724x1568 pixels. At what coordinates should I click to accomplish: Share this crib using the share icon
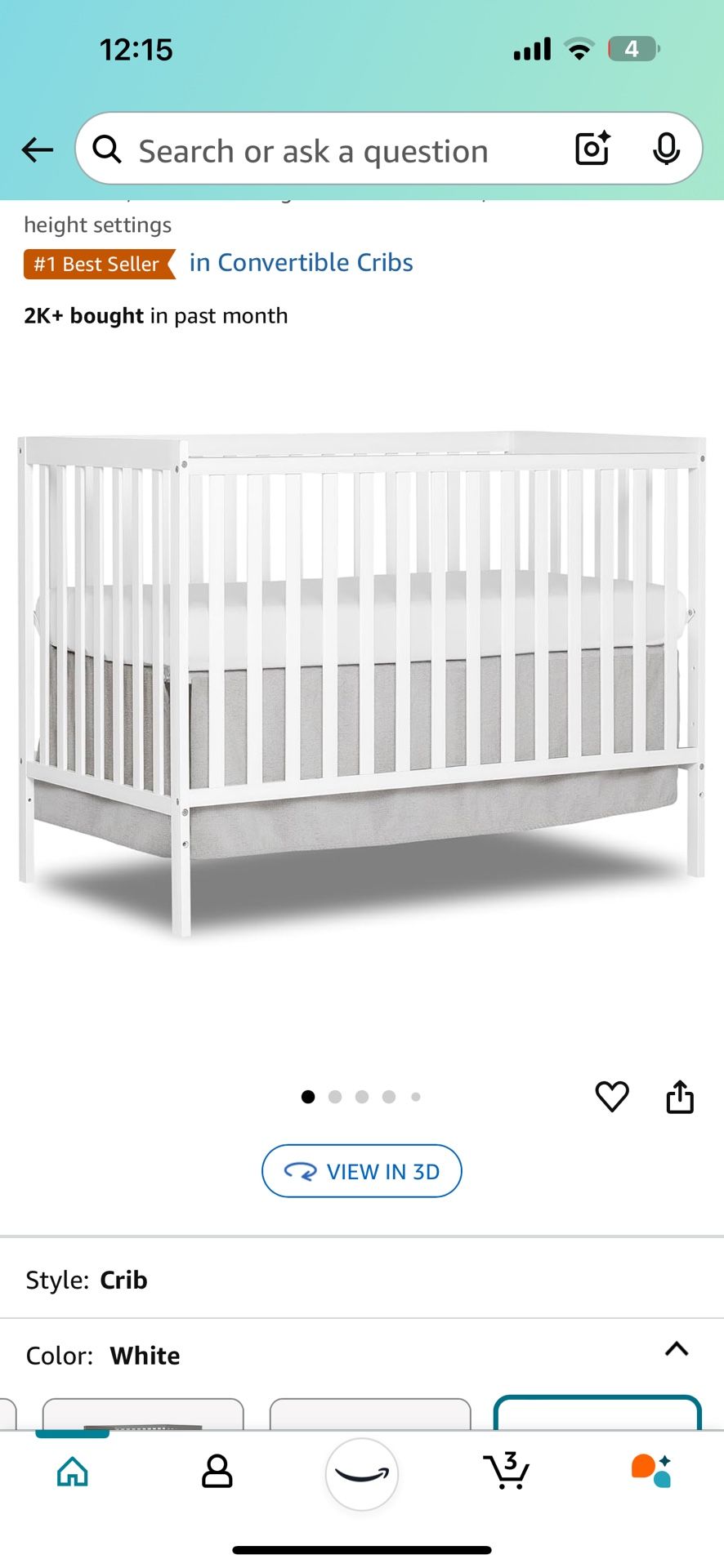(682, 1097)
